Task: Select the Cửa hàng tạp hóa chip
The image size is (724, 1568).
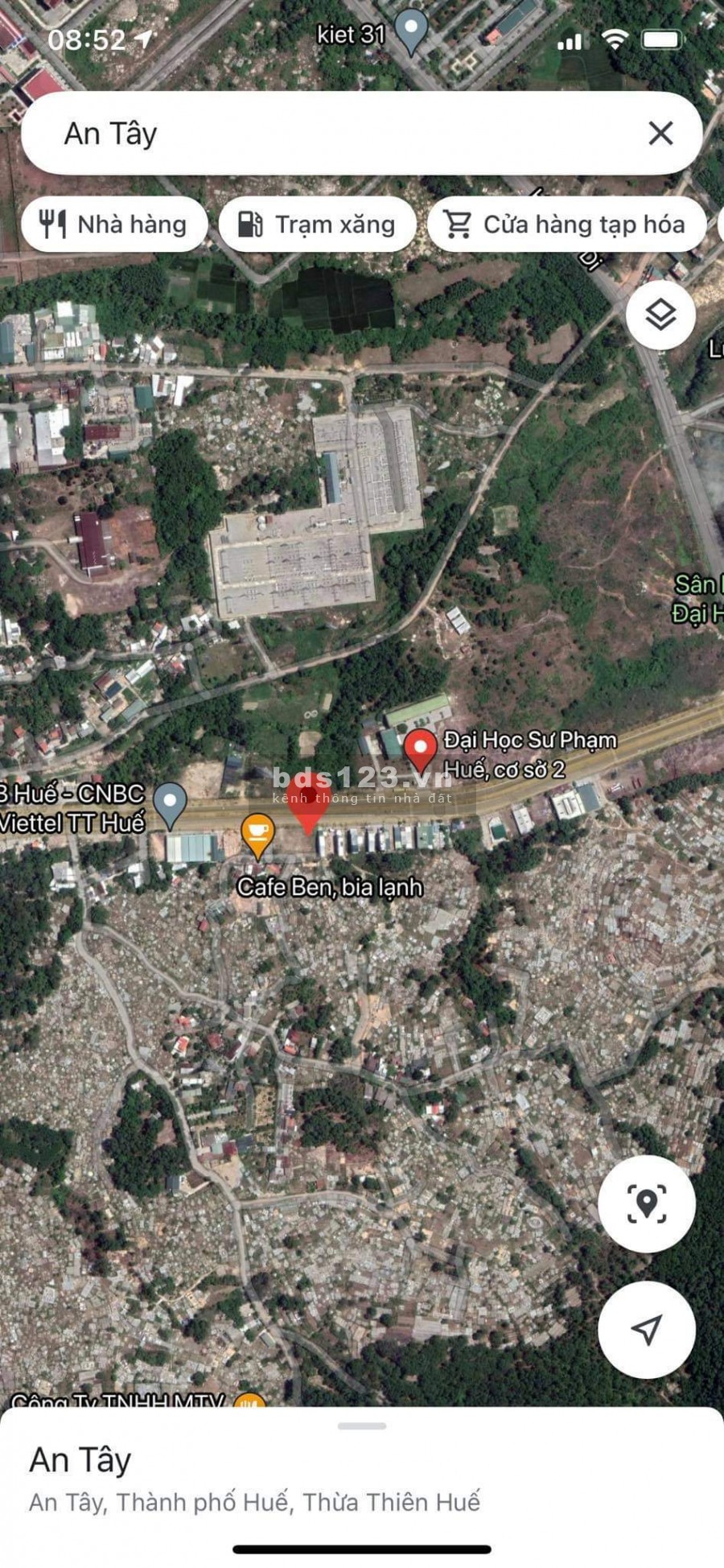Action: point(567,225)
